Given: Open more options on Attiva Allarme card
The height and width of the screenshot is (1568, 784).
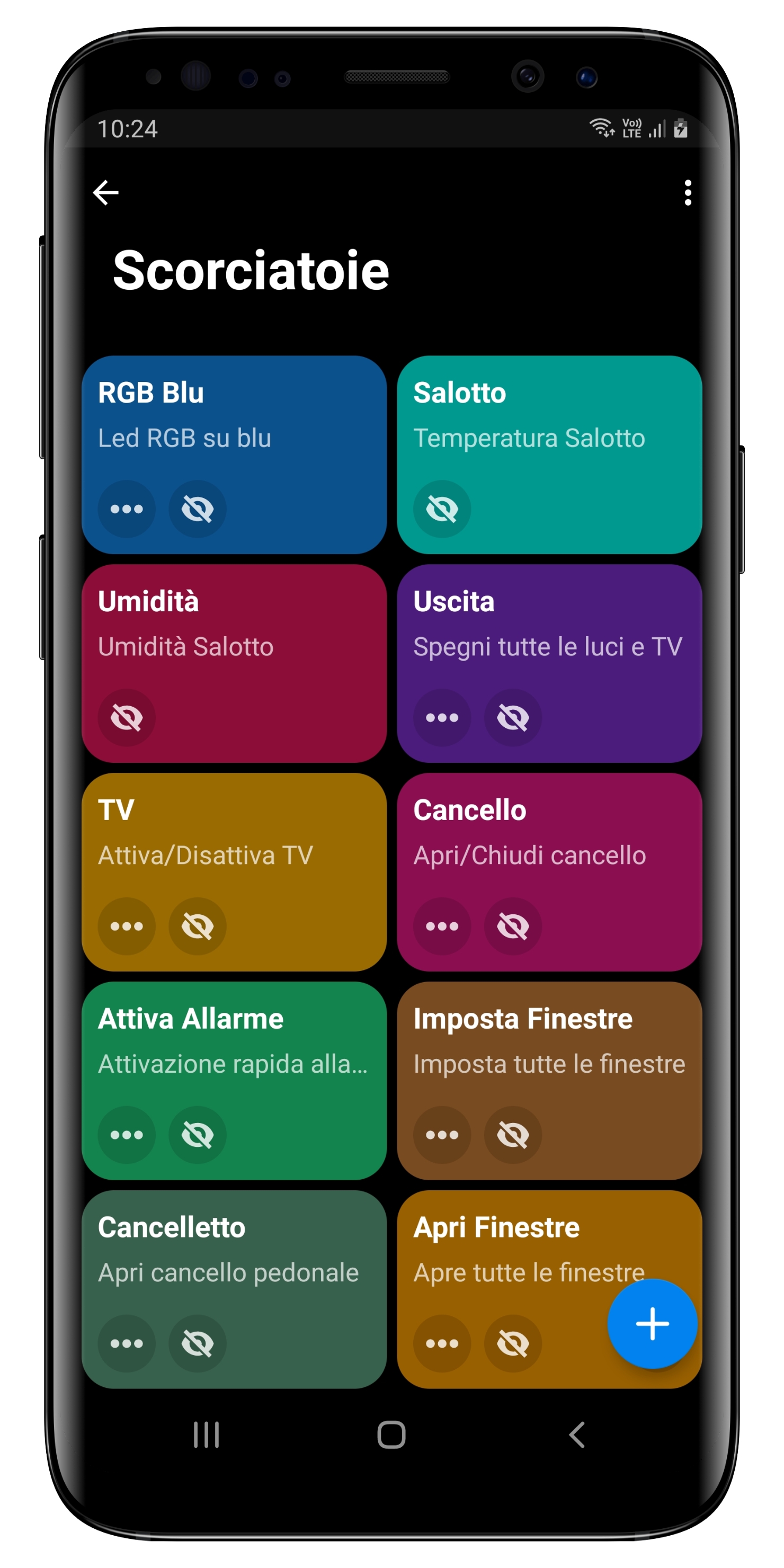Looking at the screenshot, I should tap(127, 1135).
